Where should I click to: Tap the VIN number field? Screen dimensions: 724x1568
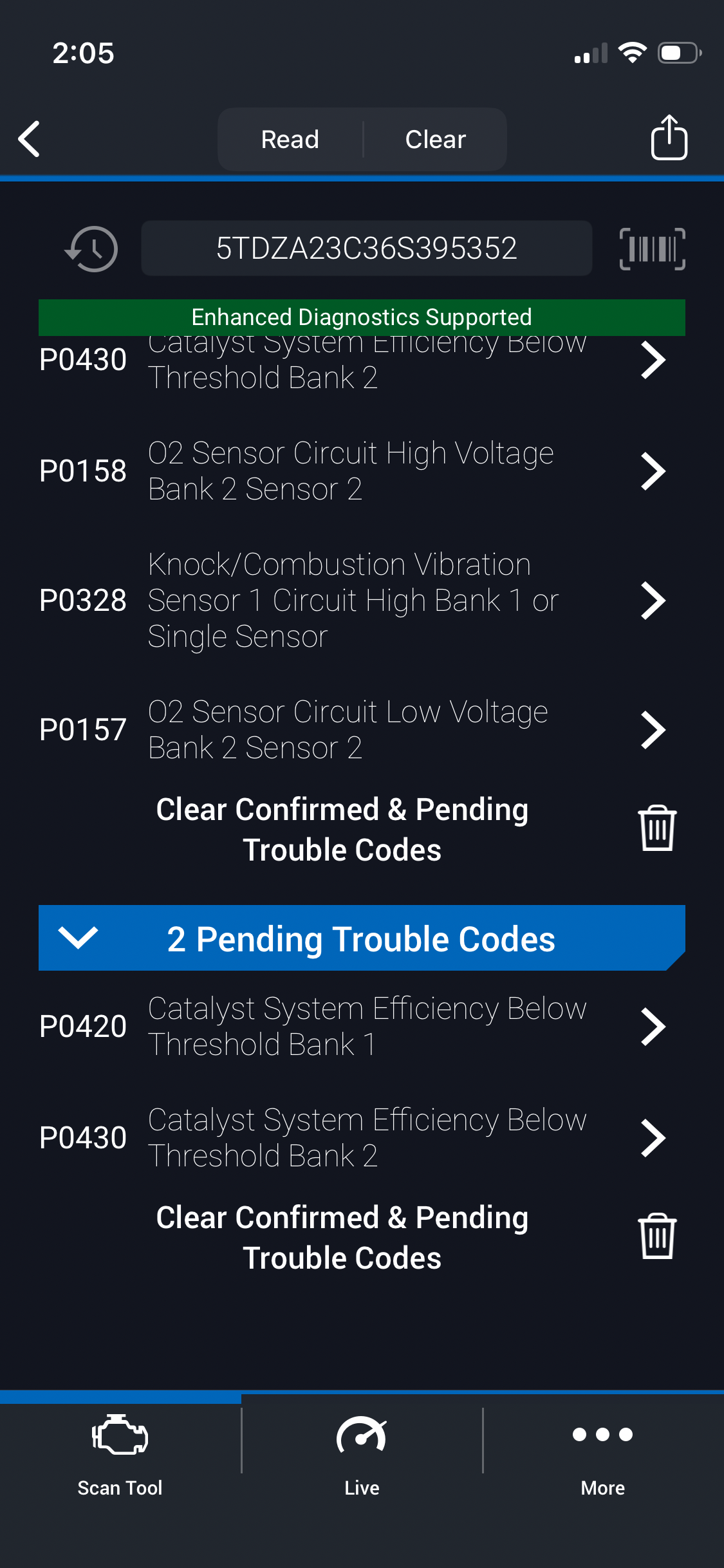pyautogui.click(x=366, y=248)
